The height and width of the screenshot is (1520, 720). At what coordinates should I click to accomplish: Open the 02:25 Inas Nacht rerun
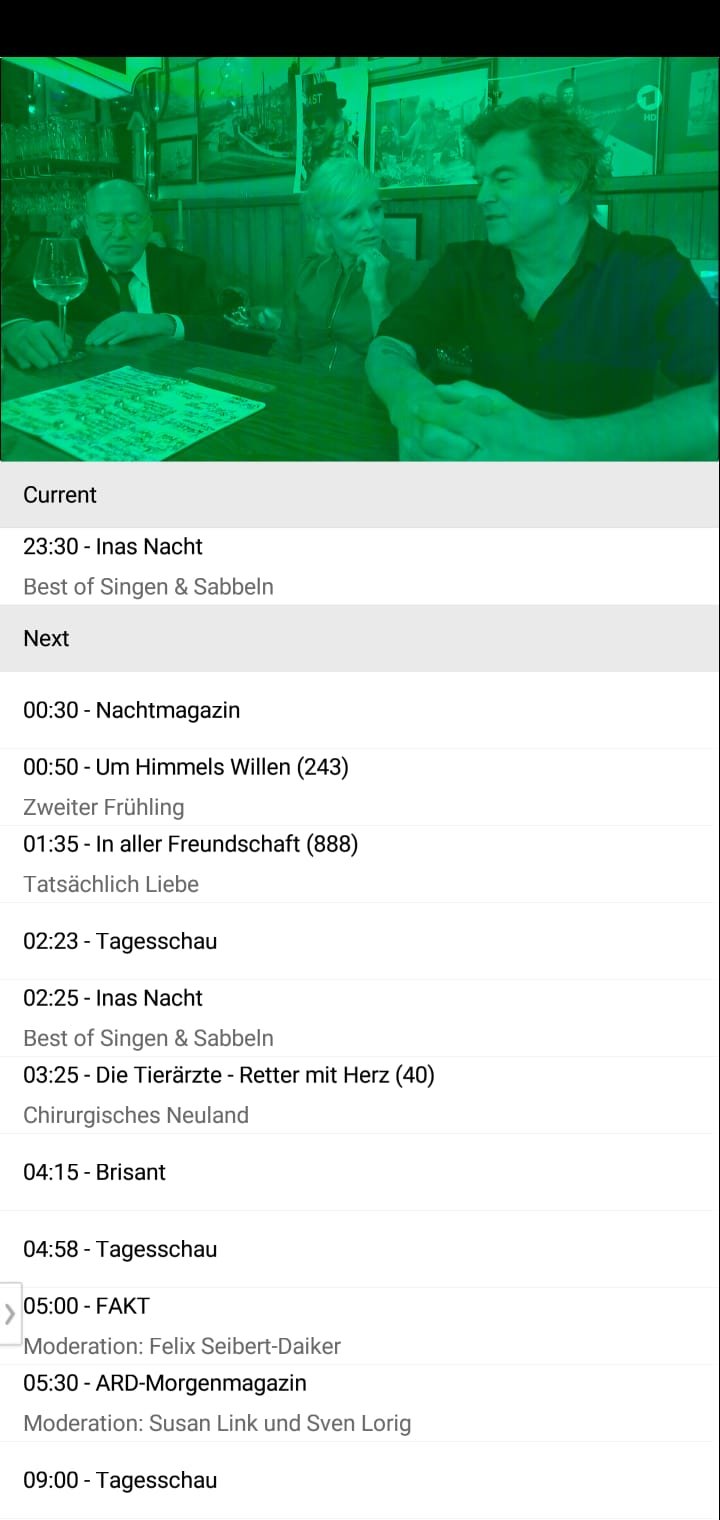pyautogui.click(x=360, y=1017)
